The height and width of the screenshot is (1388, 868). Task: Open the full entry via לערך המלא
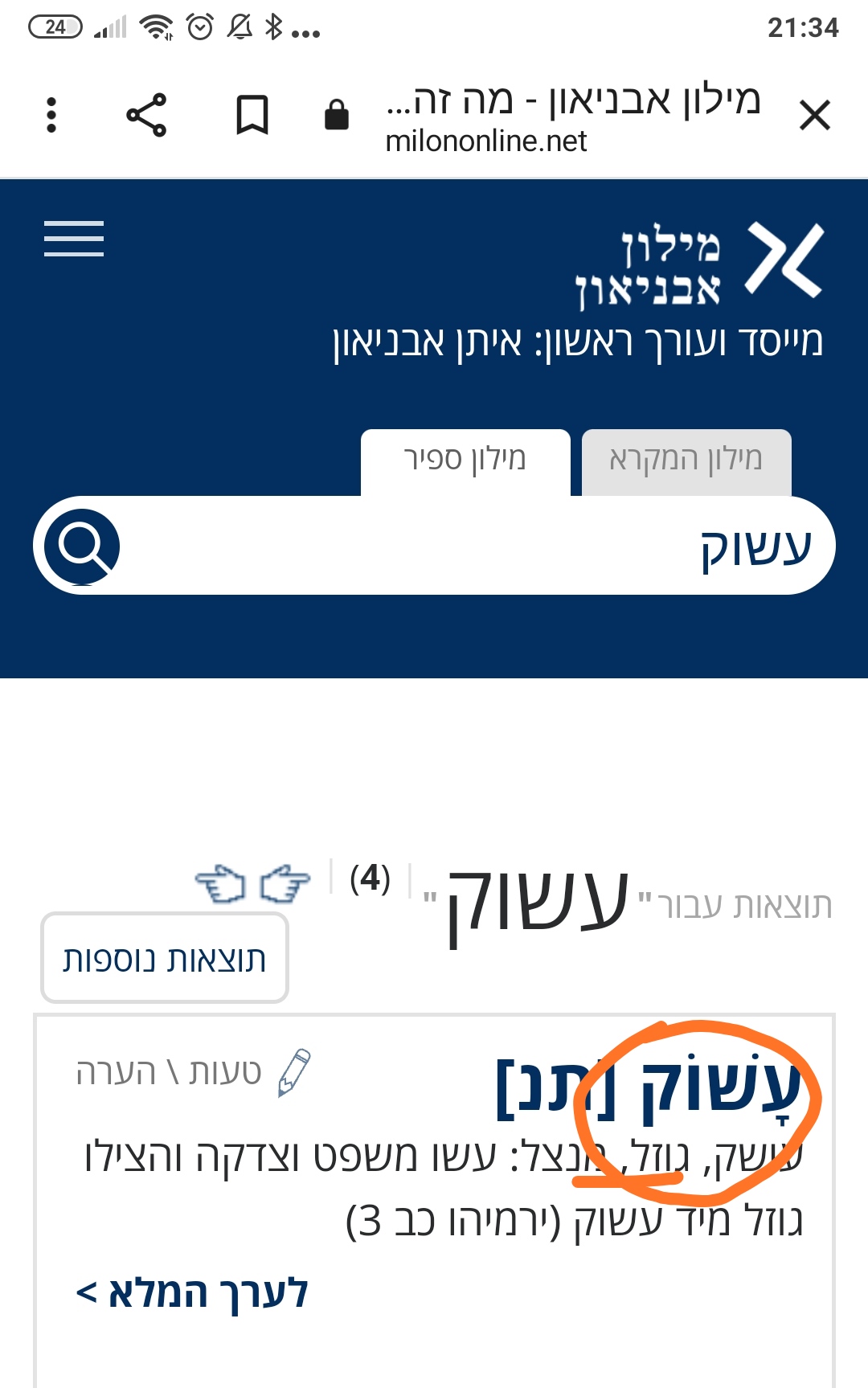tap(193, 1293)
